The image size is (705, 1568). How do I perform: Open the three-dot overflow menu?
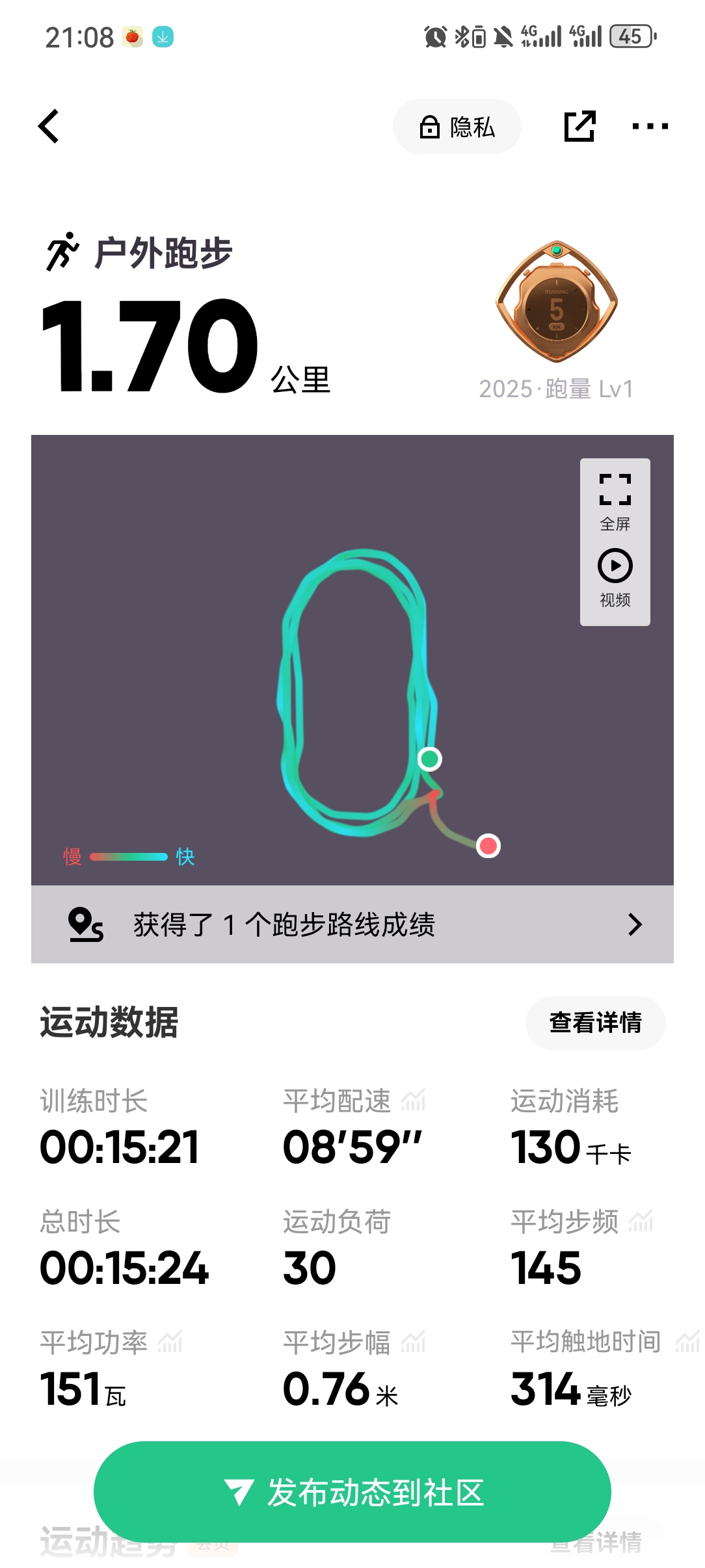click(650, 126)
